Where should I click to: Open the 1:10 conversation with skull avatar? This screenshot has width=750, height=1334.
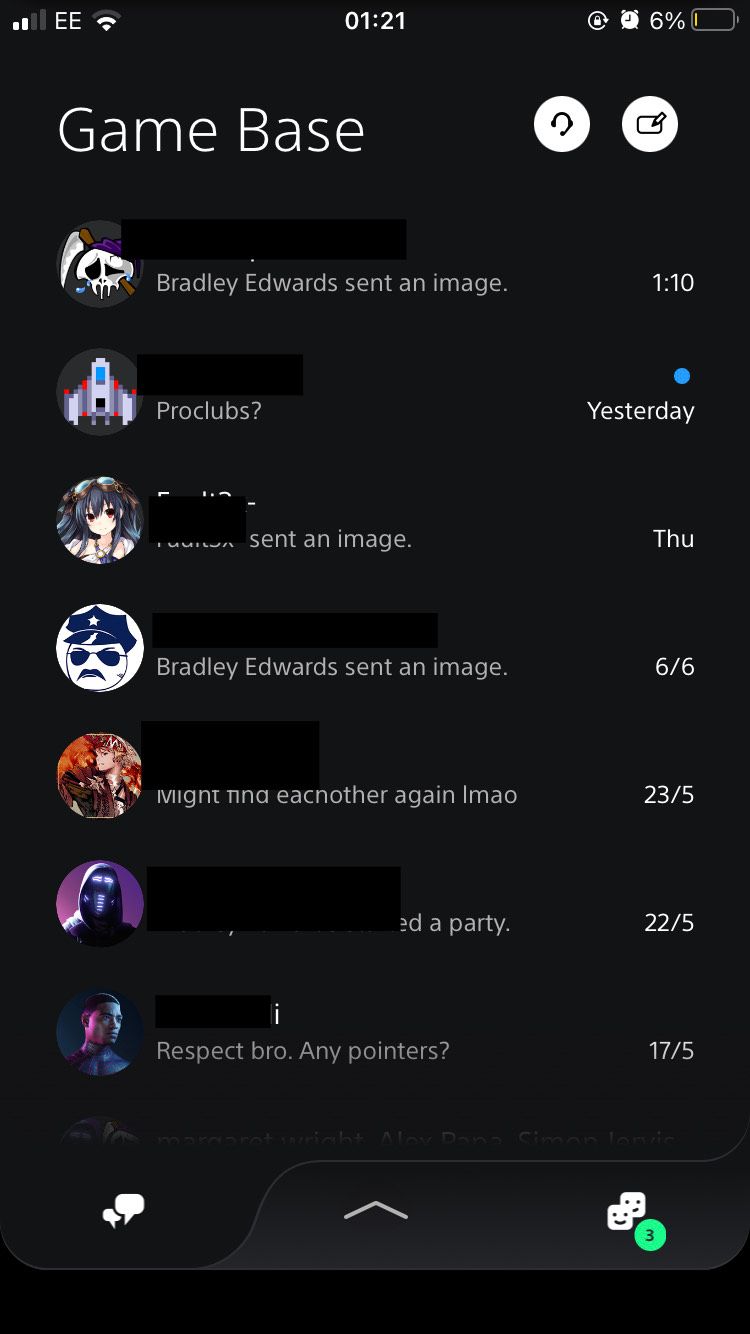coord(375,264)
